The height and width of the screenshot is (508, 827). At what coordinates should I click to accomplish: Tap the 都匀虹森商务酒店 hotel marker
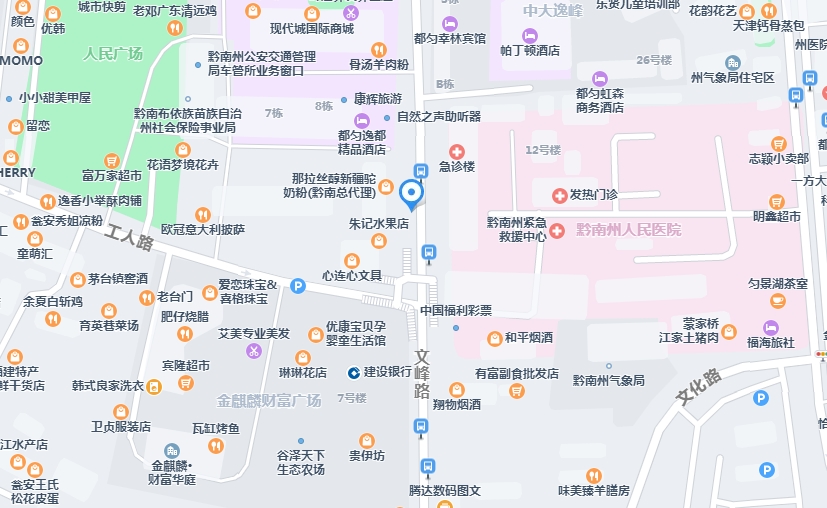[600, 78]
